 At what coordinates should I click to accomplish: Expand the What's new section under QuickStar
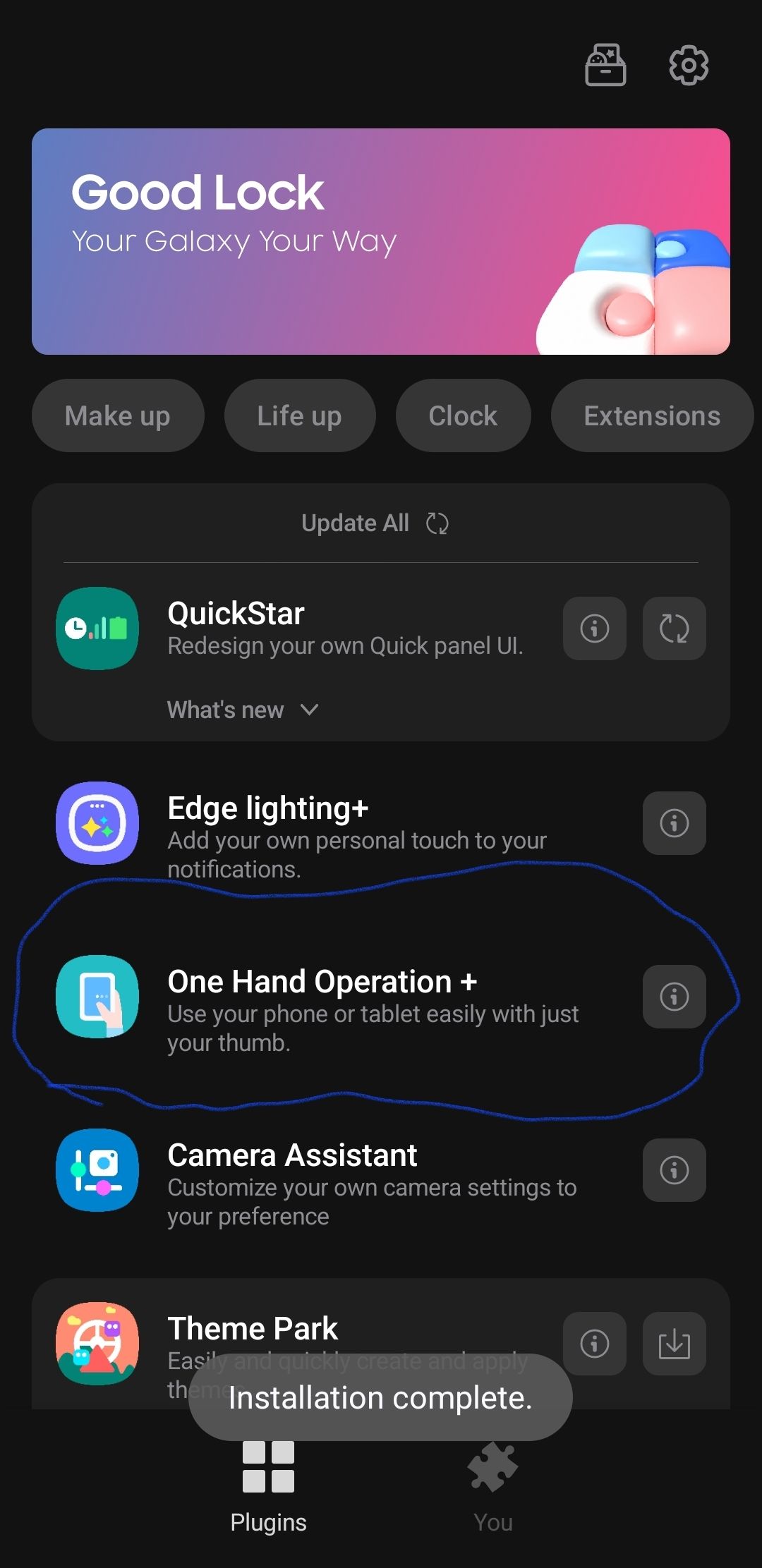pyautogui.click(x=242, y=710)
